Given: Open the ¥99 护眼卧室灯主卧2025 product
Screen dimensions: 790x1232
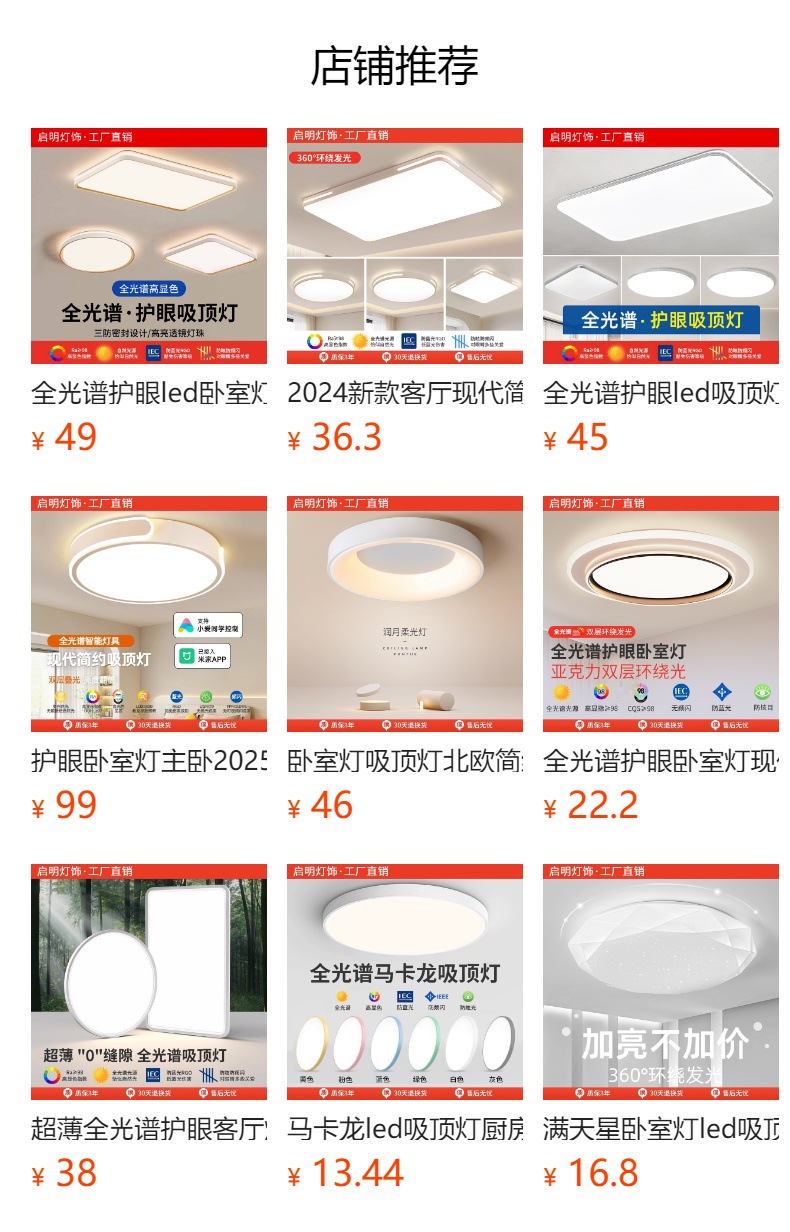Looking at the screenshot, I should pos(148,614).
